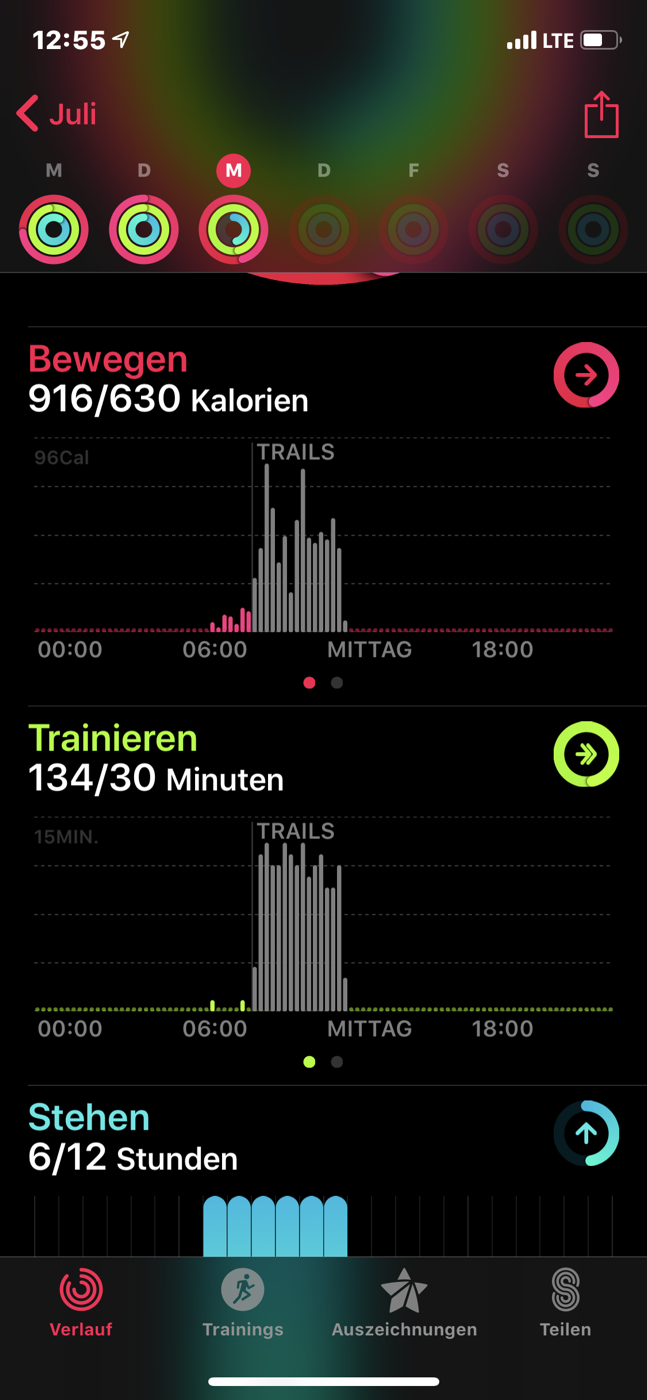Select Saturday's activity rings

pos(503,229)
